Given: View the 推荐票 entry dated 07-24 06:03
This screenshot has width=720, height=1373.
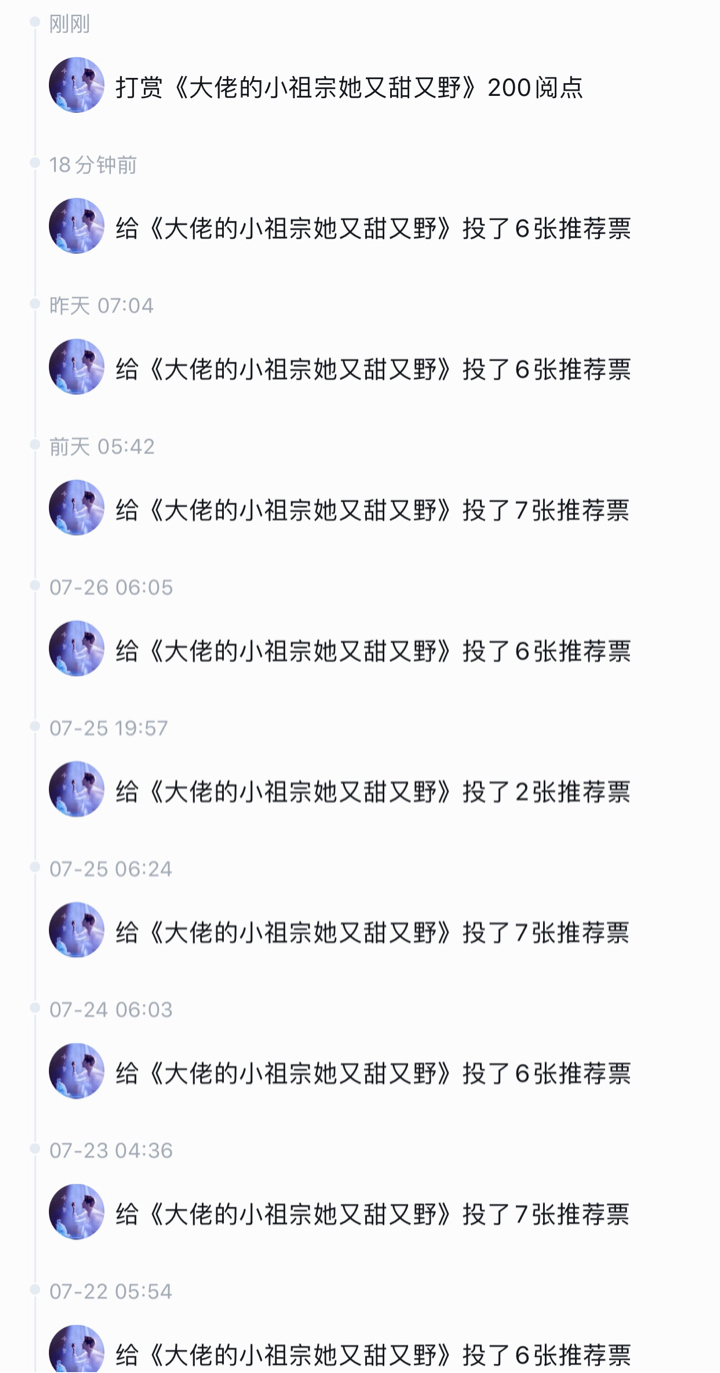Looking at the screenshot, I should [x=373, y=1073].
